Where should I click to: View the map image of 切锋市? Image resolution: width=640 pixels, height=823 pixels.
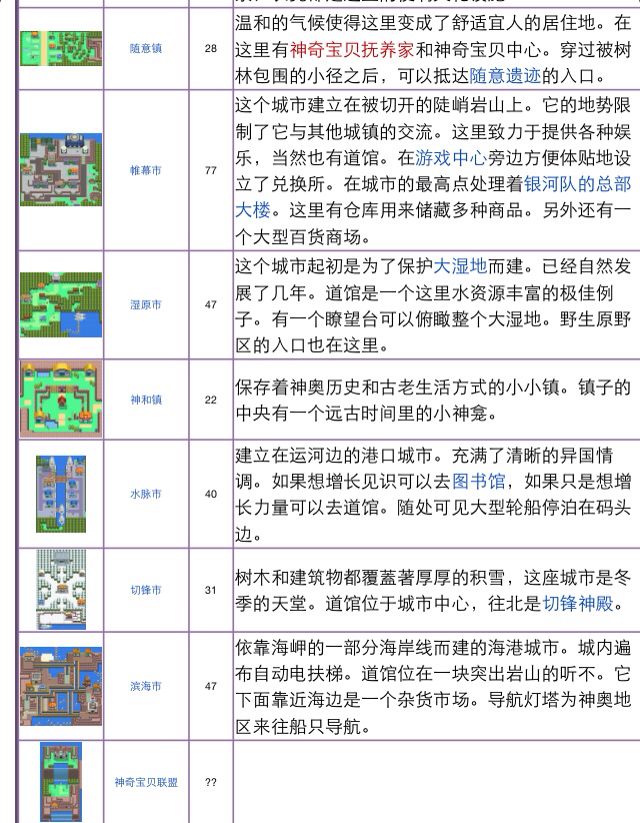coord(61,590)
